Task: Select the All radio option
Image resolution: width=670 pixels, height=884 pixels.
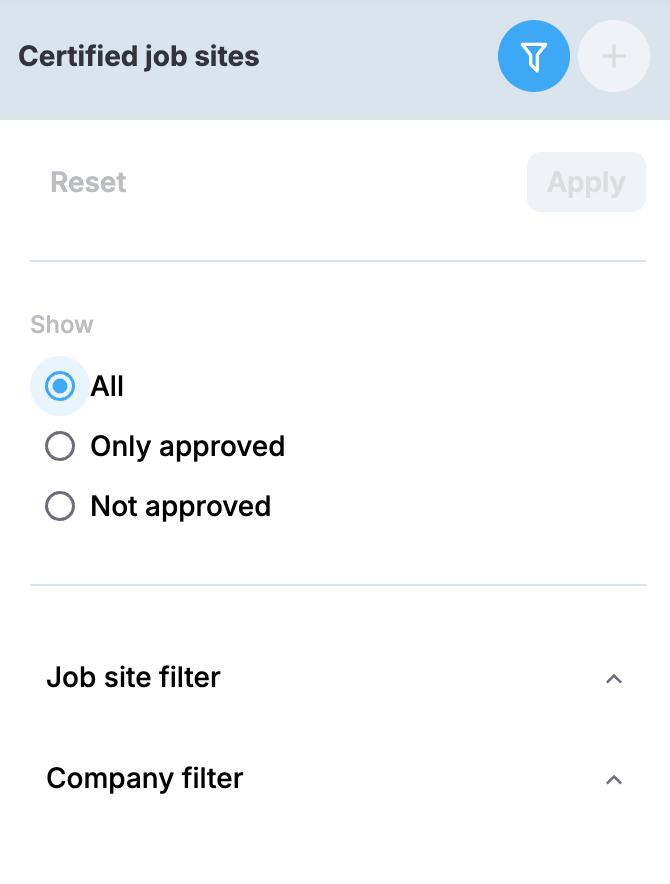Action: (61, 386)
